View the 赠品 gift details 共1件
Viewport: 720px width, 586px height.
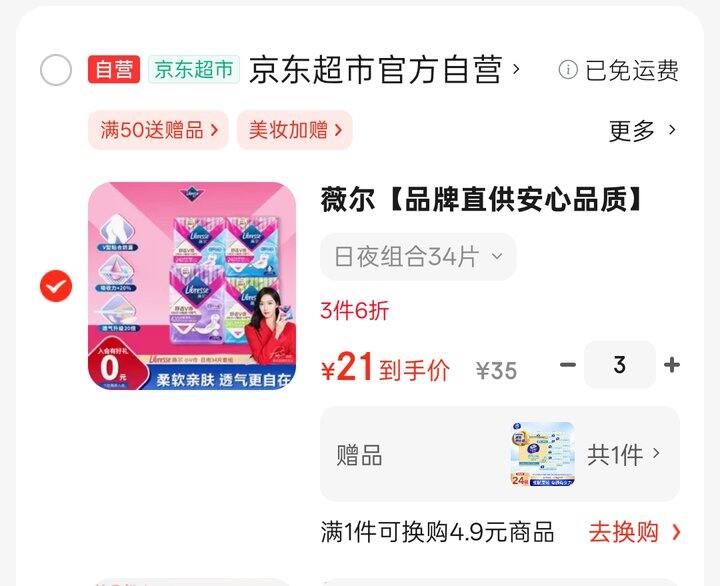coord(623,455)
